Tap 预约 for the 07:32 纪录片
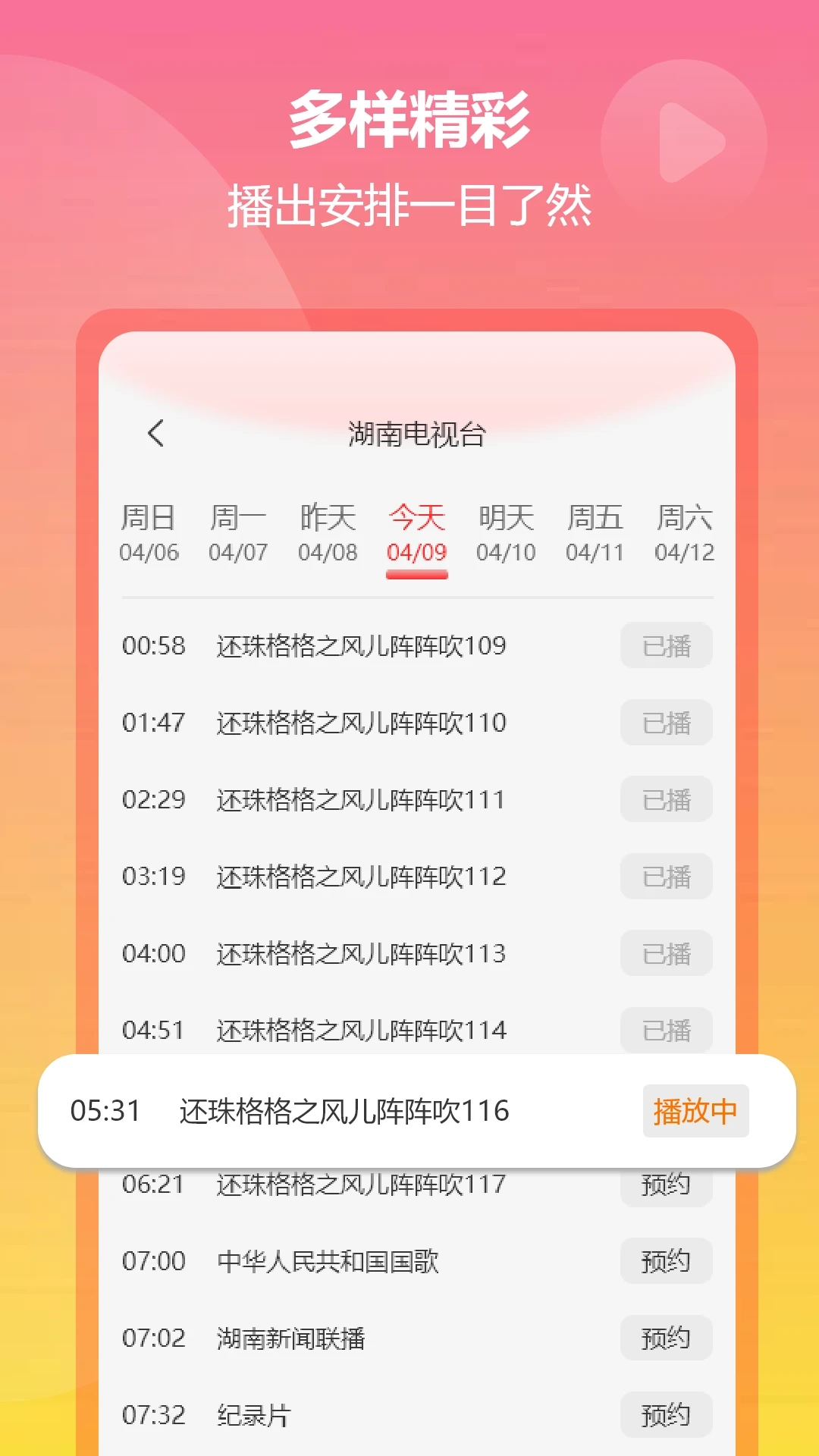 pyautogui.click(x=665, y=1415)
